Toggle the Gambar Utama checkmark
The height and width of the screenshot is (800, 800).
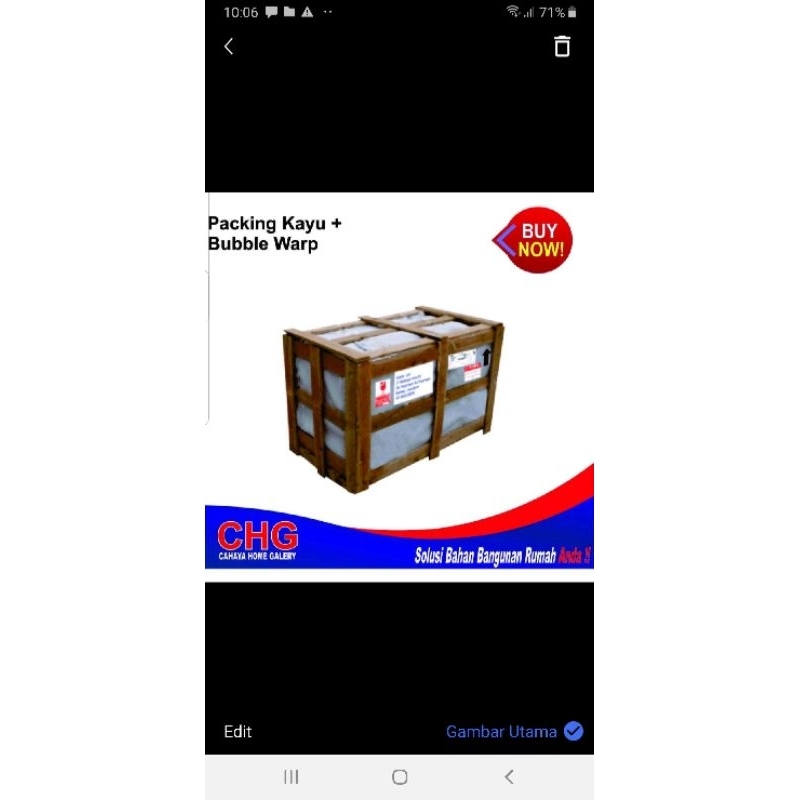[573, 731]
